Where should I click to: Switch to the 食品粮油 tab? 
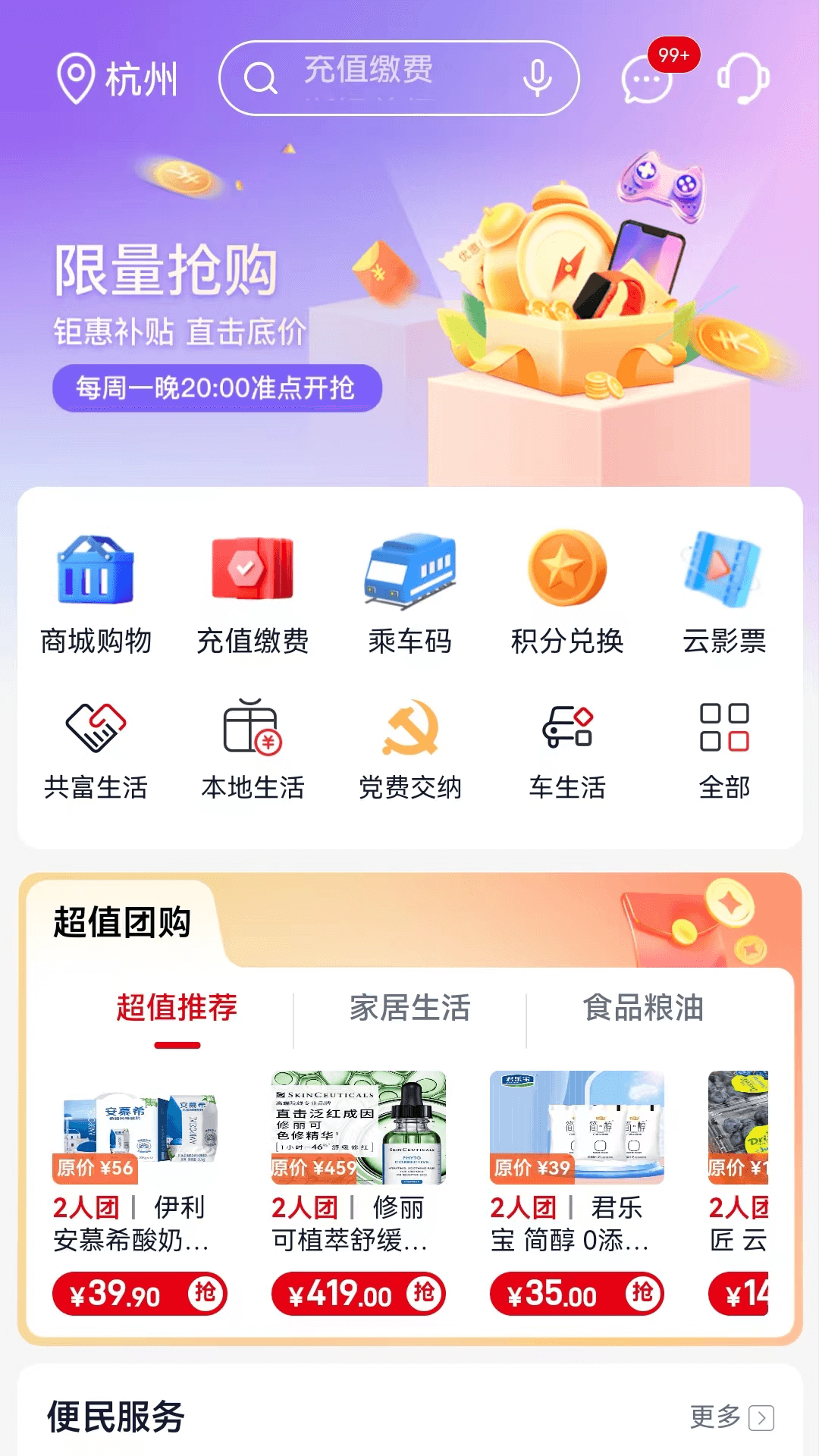(x=644, y=1009)
